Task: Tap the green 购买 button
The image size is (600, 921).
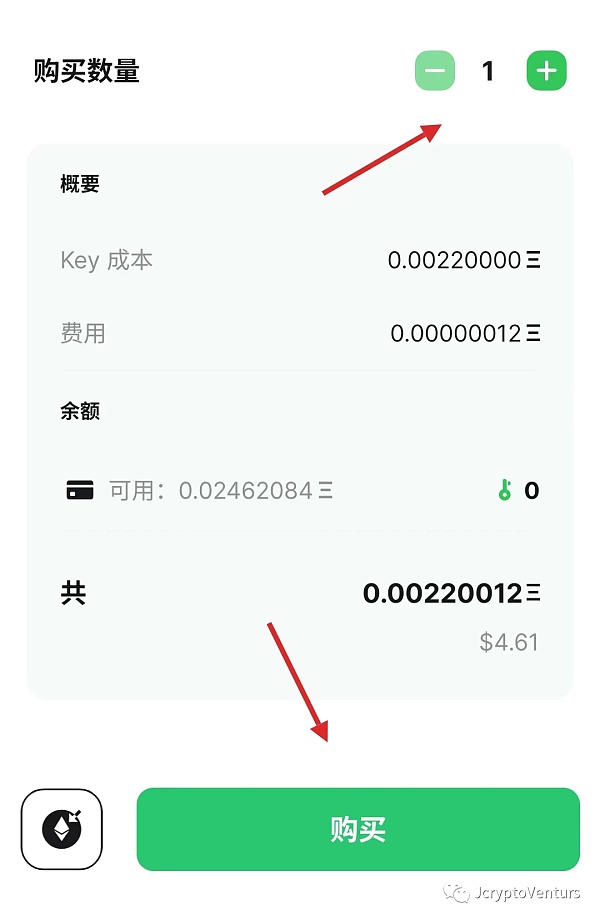Action: [358, 829]
